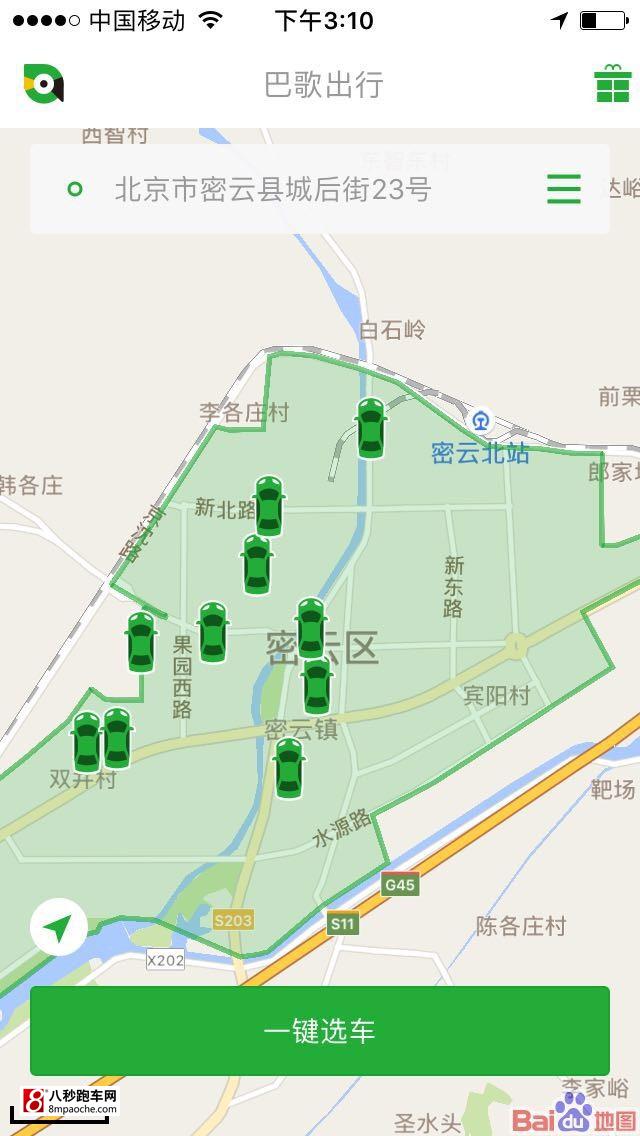Open the gift box icon
The height and width of the screenshot is (1136, 640).
(612, 84)
